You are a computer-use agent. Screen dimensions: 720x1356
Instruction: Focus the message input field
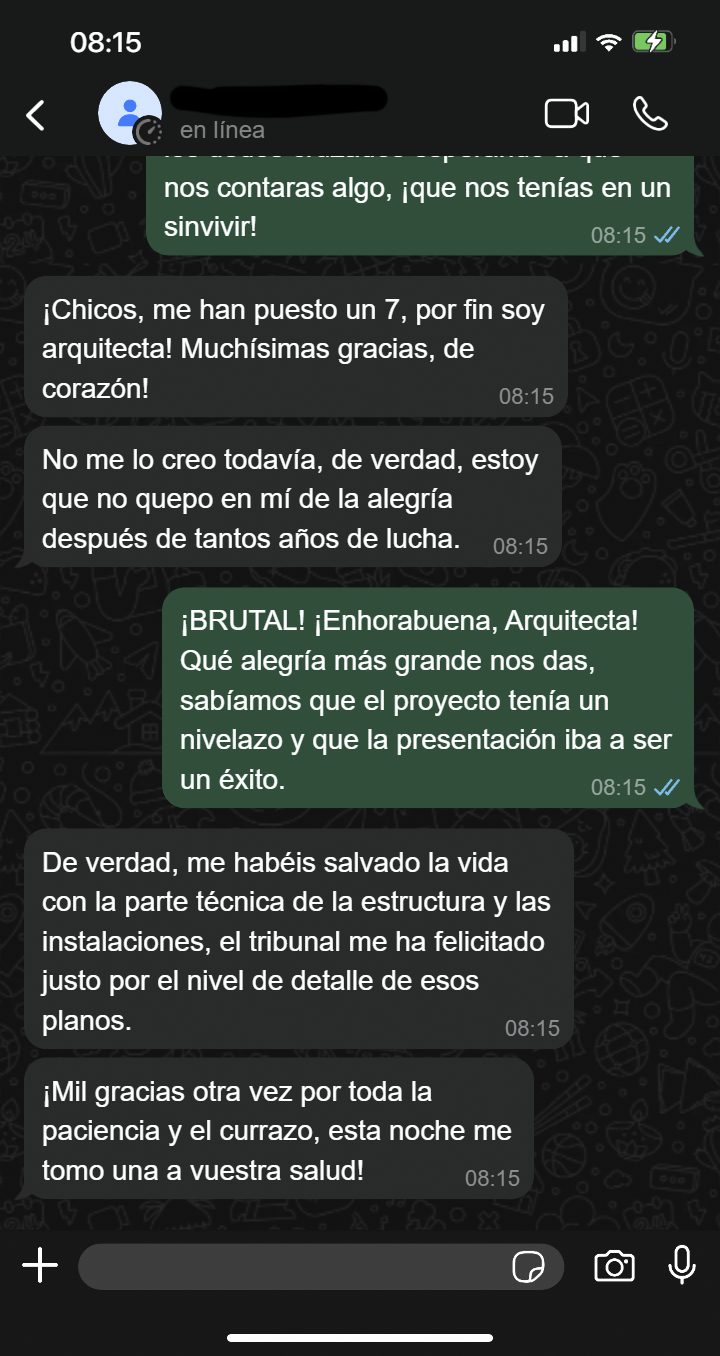click(290, 1267)
